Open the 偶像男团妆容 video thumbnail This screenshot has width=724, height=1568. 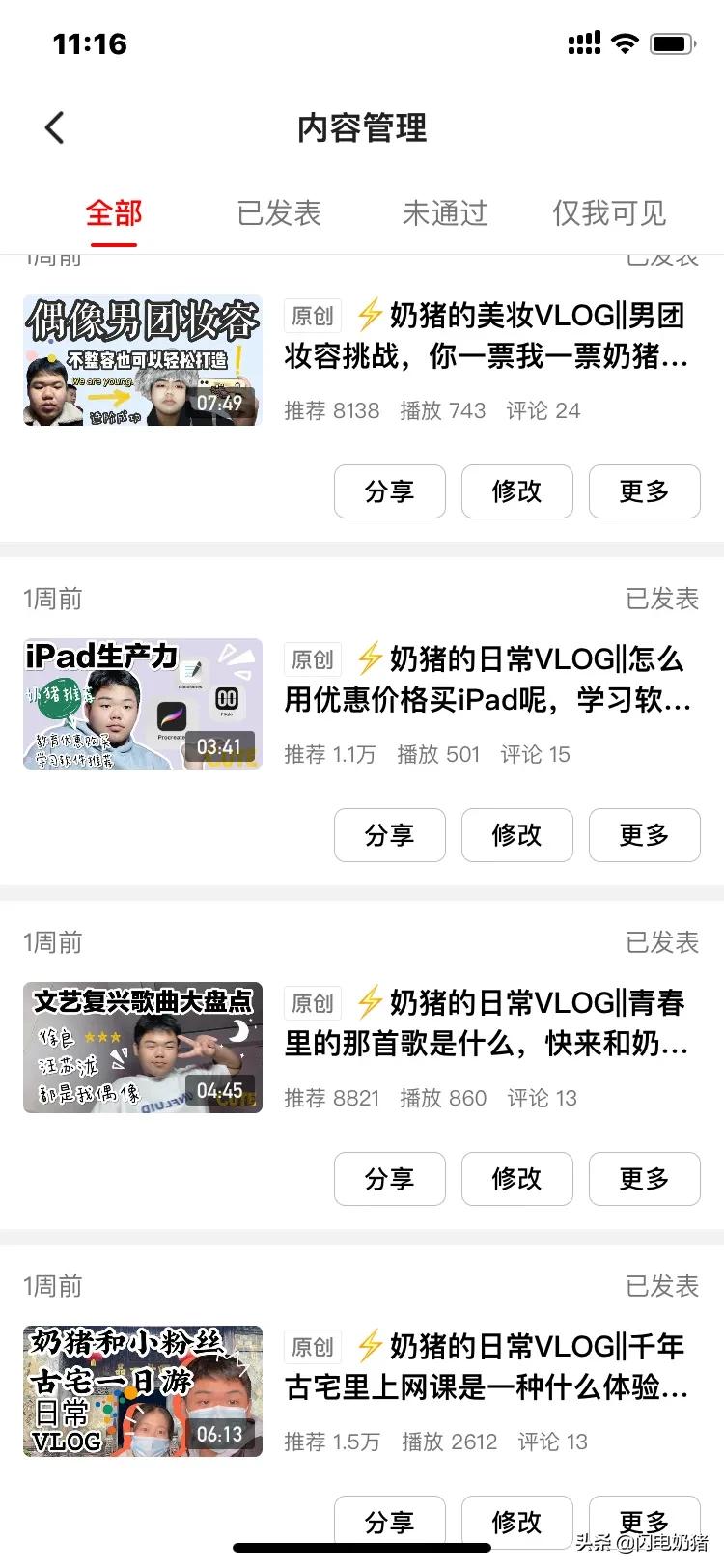(x=143, y=360)
